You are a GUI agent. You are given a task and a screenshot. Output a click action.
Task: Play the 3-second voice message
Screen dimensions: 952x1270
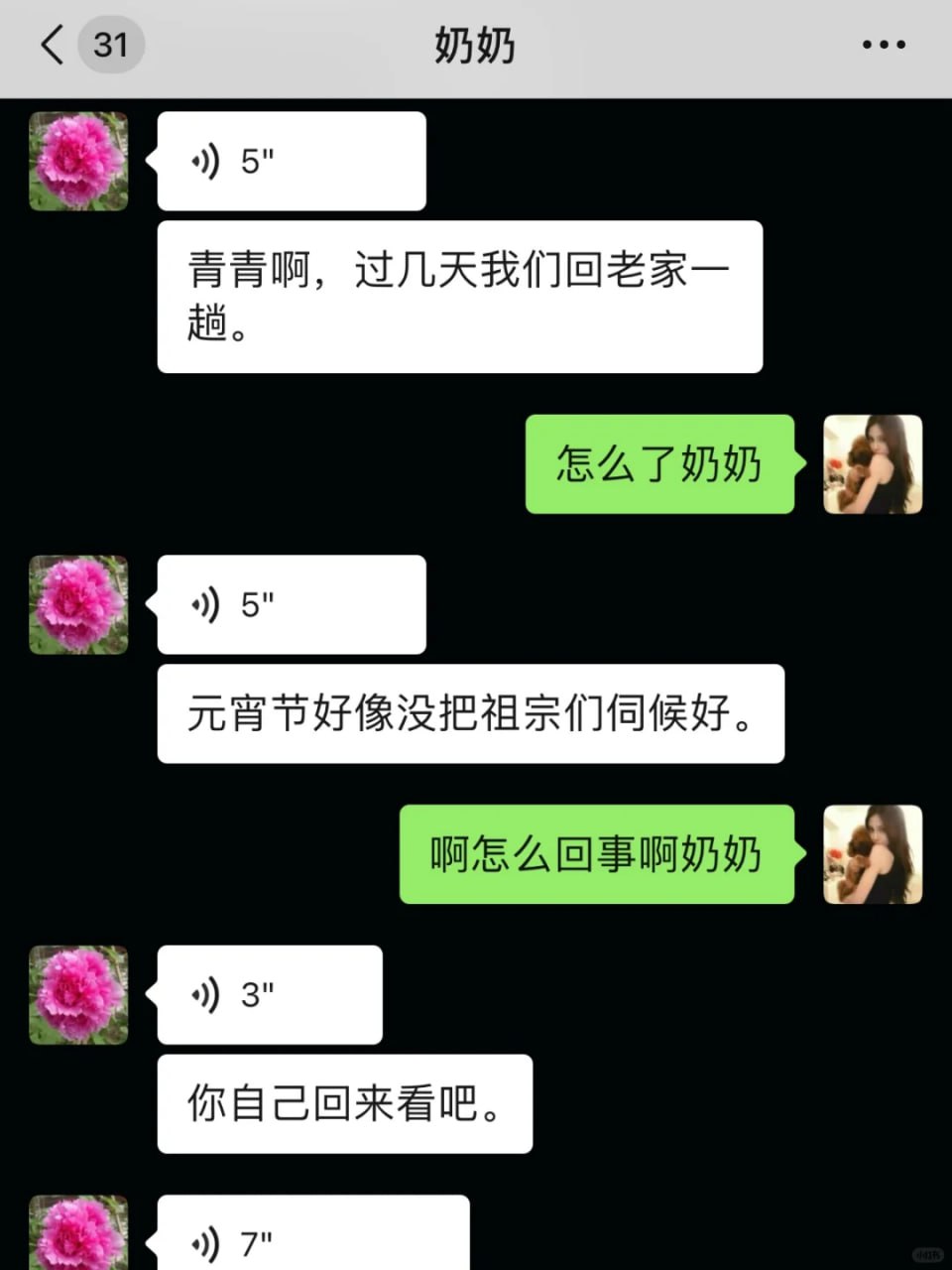coord(269,995)
